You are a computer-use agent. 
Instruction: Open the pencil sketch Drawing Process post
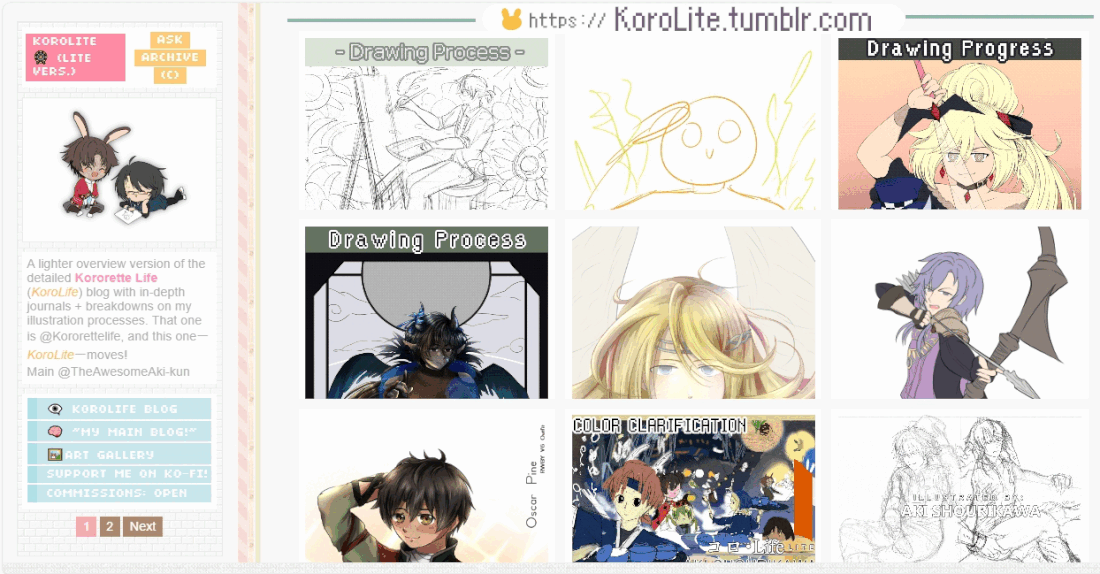tap(426, 123)
